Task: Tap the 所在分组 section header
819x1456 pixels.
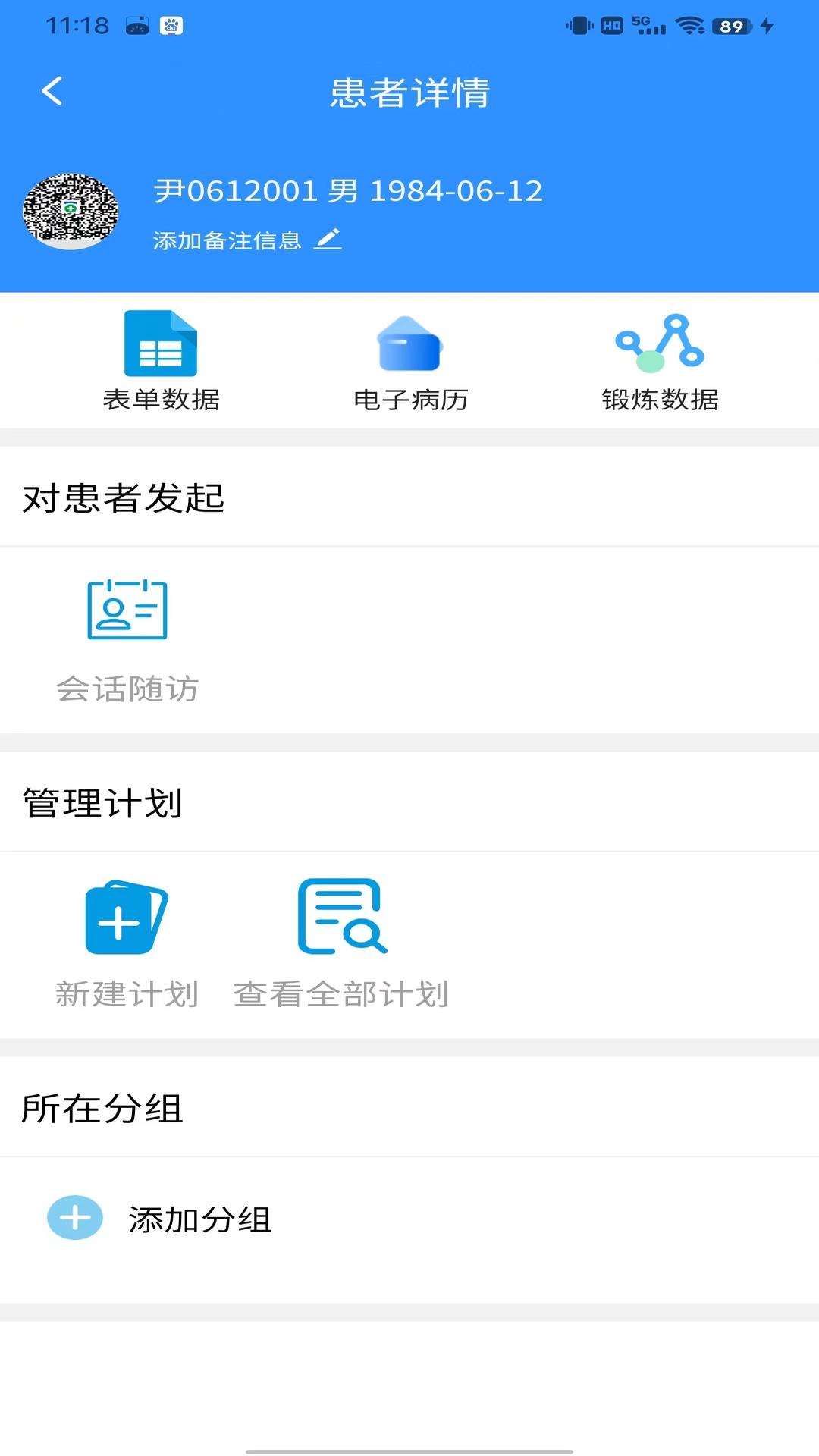Action: point(102,1107)
